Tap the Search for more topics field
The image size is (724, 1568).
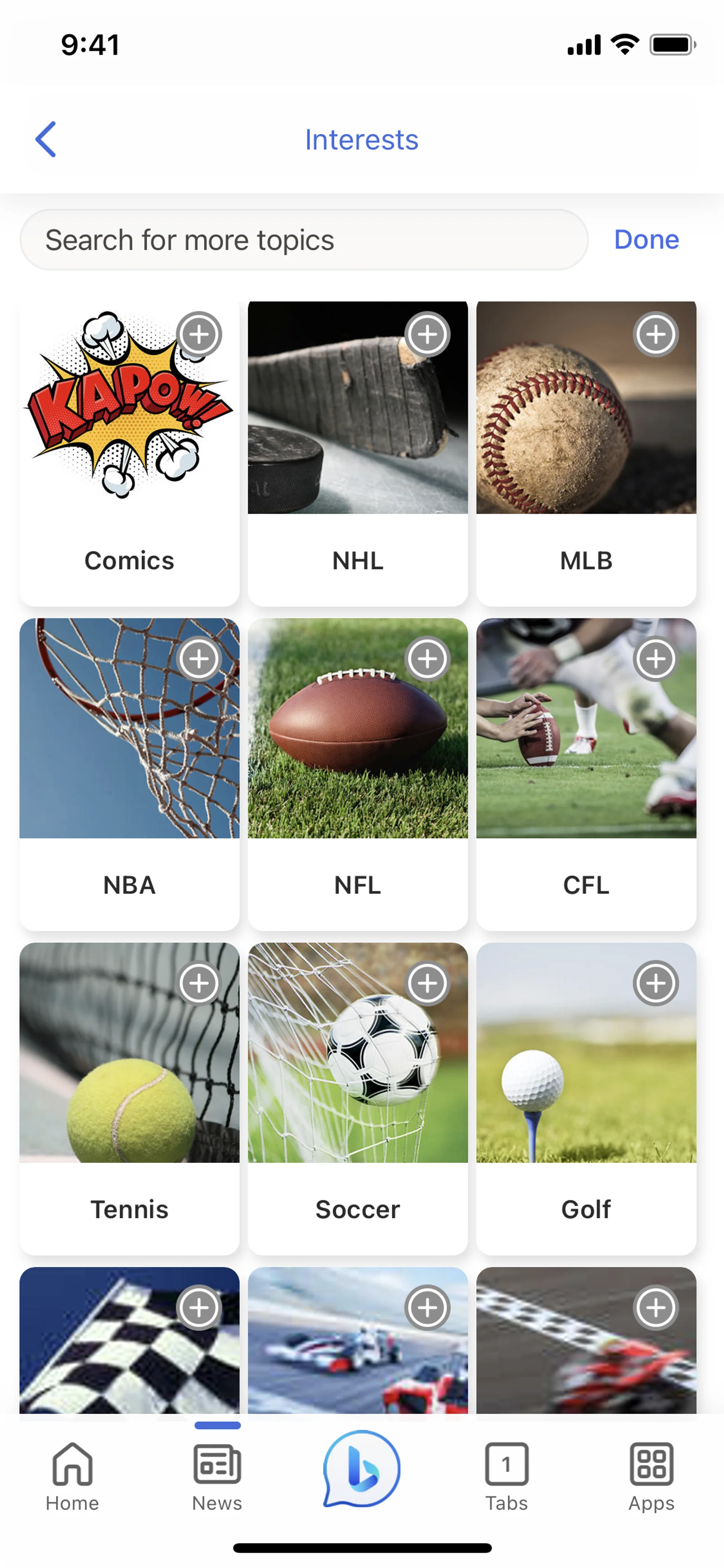[304, 240]
